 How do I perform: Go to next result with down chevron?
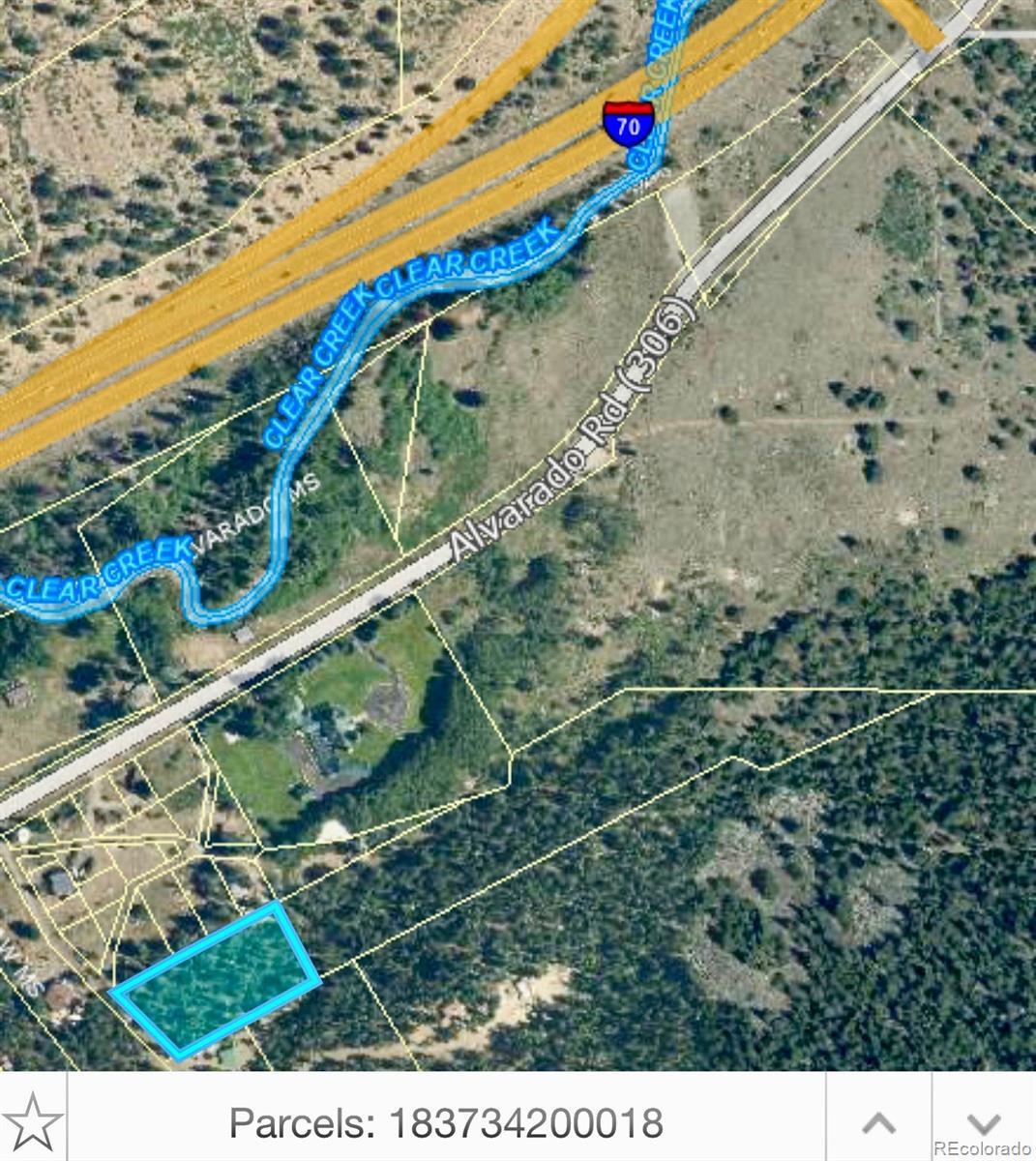pyautogui.click(x=983, y=1123)
